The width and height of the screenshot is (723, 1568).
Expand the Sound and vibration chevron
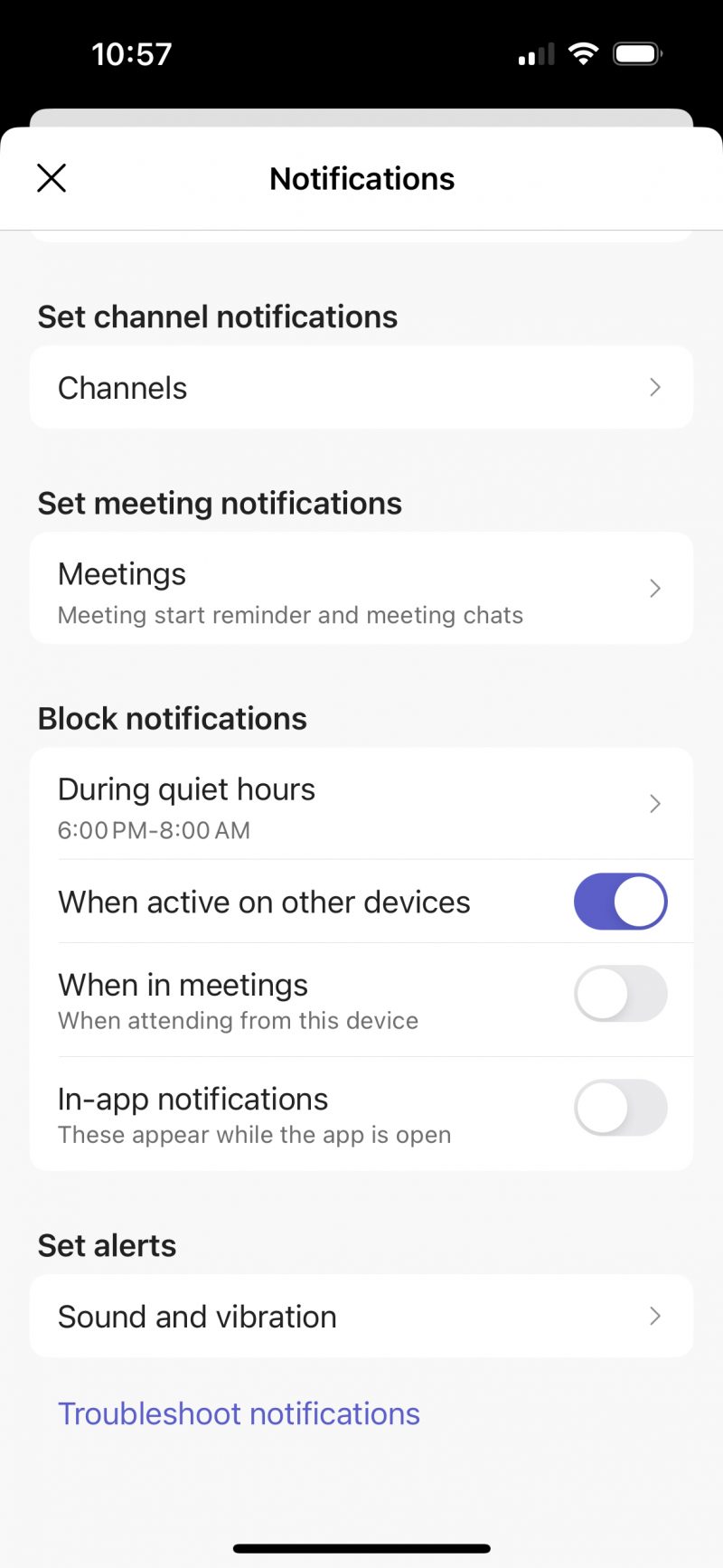click(x=655, y=1317)
